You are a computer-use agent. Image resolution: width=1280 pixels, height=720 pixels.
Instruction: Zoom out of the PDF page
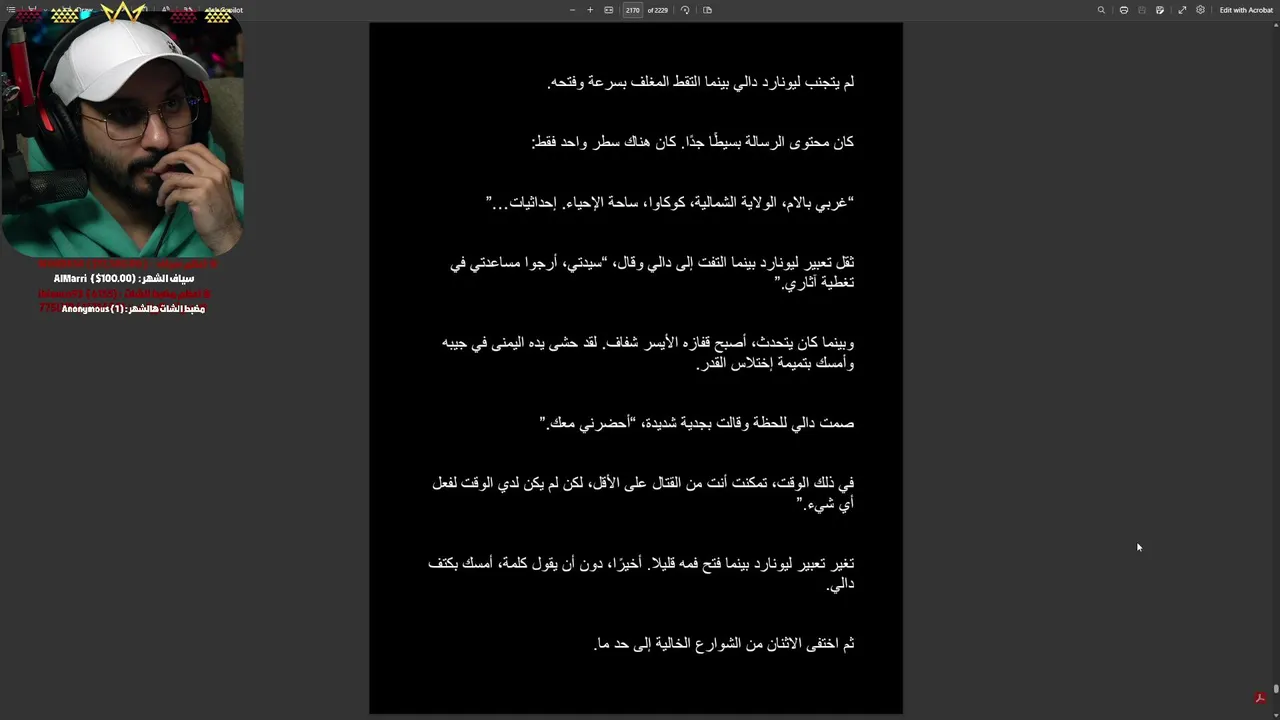[x=572, y=10]
